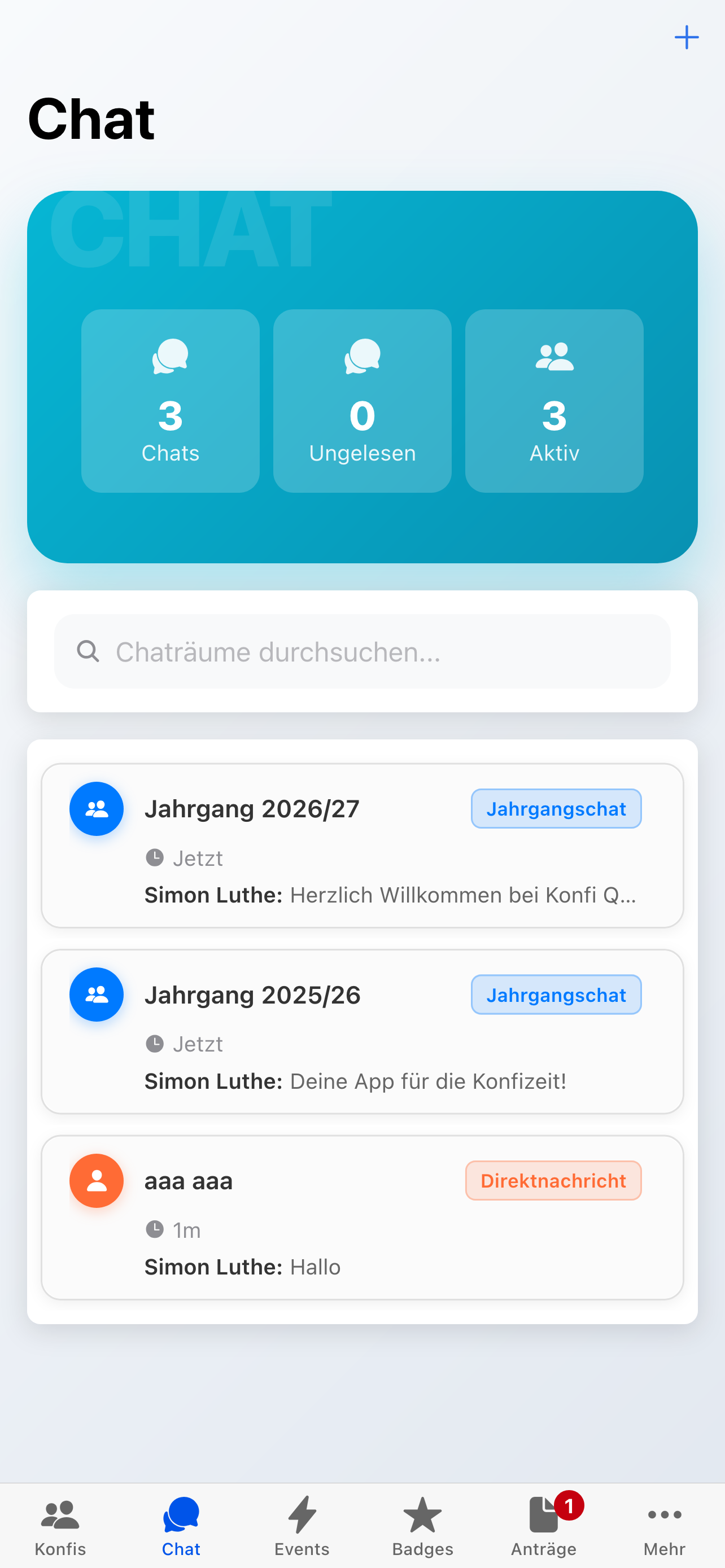
Task: Go to the Events tab
Action: [302, 1526]
